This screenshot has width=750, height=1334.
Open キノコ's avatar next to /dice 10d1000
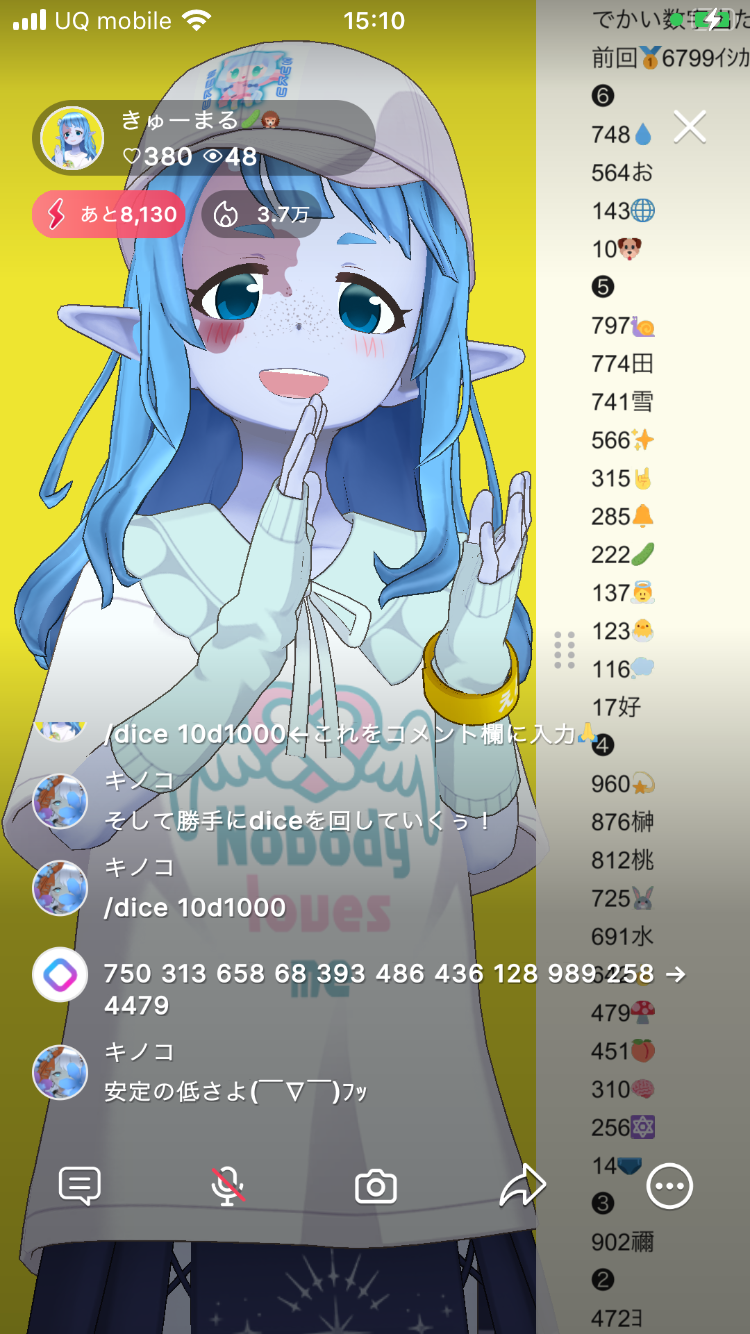point(60,887)
